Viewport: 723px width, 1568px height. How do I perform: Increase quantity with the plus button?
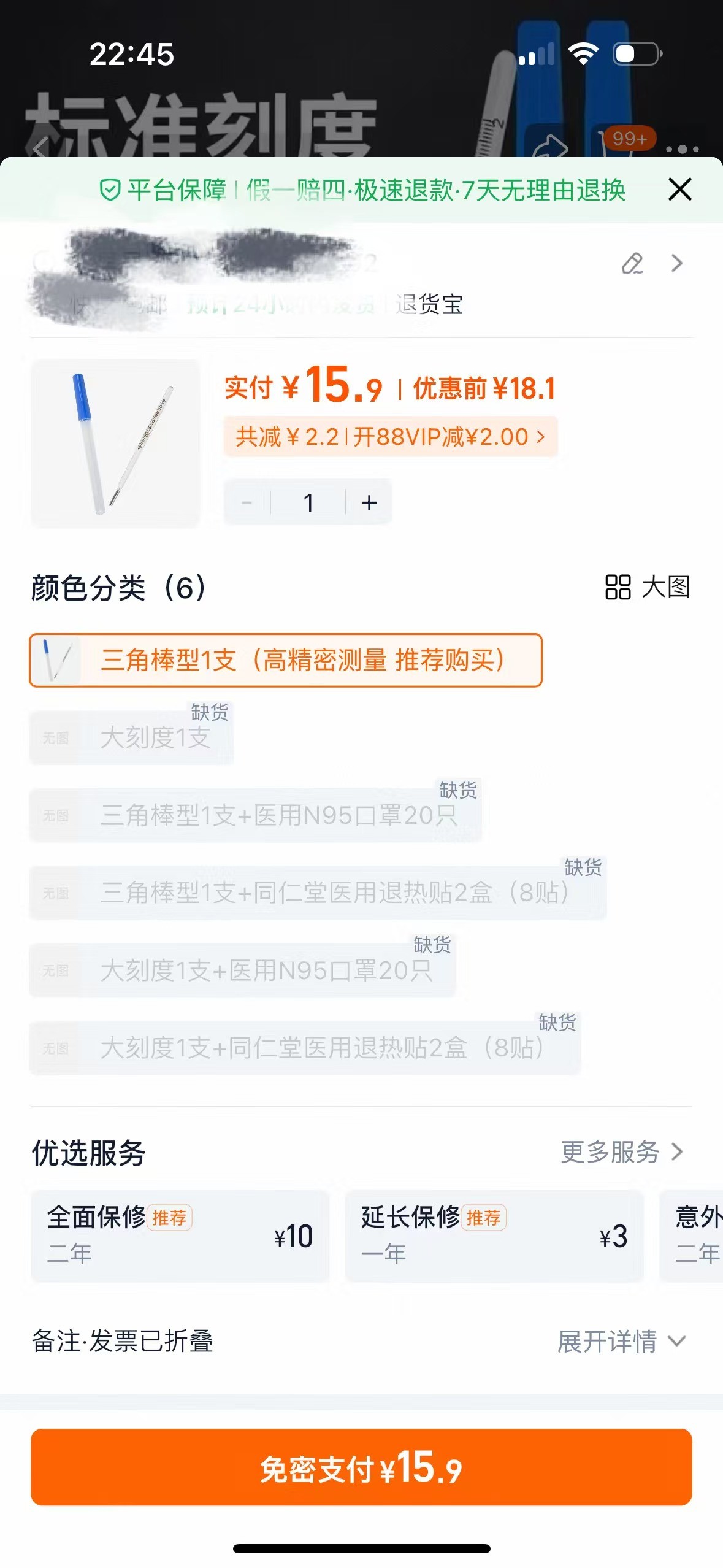coord(369,503)
